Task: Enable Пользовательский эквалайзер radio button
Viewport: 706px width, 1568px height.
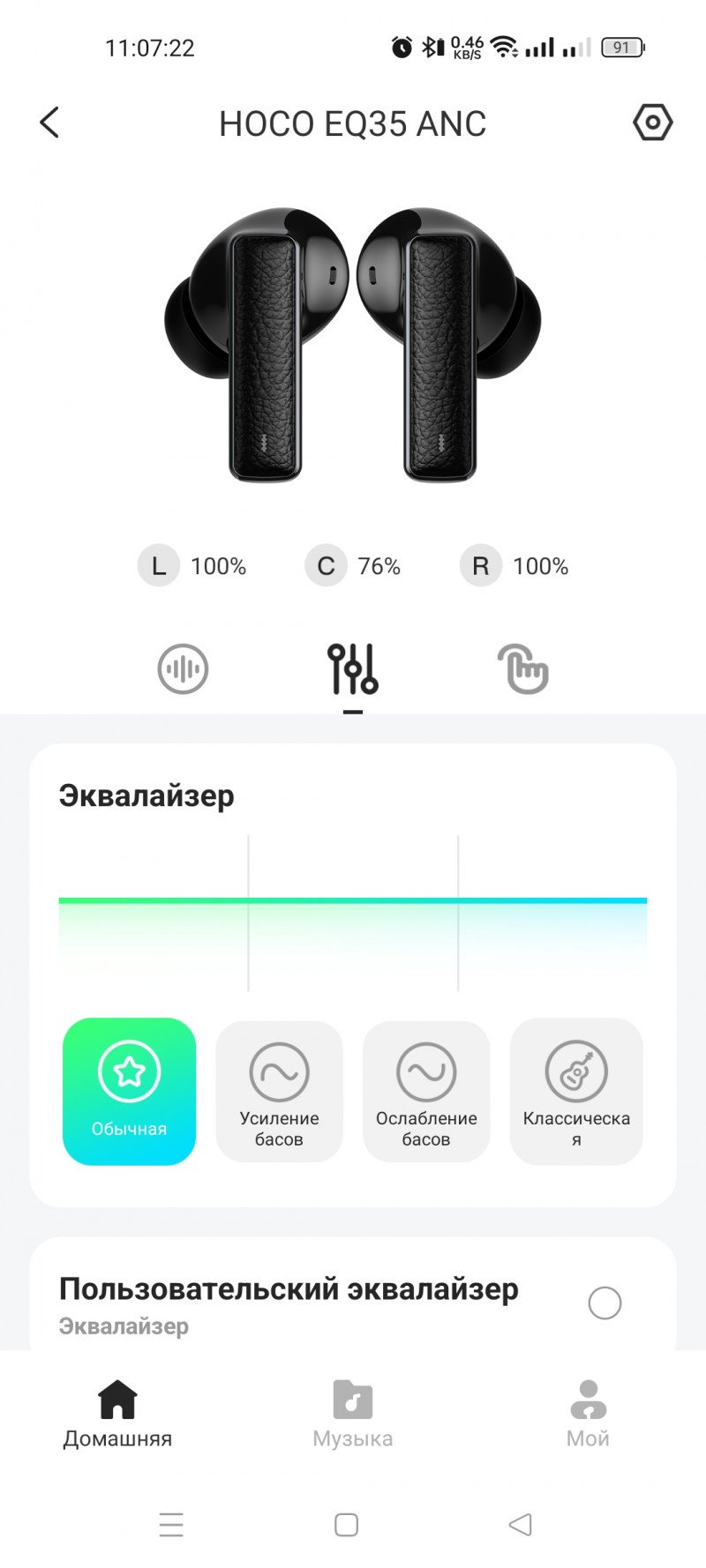Action: [x=605, y=1303]
